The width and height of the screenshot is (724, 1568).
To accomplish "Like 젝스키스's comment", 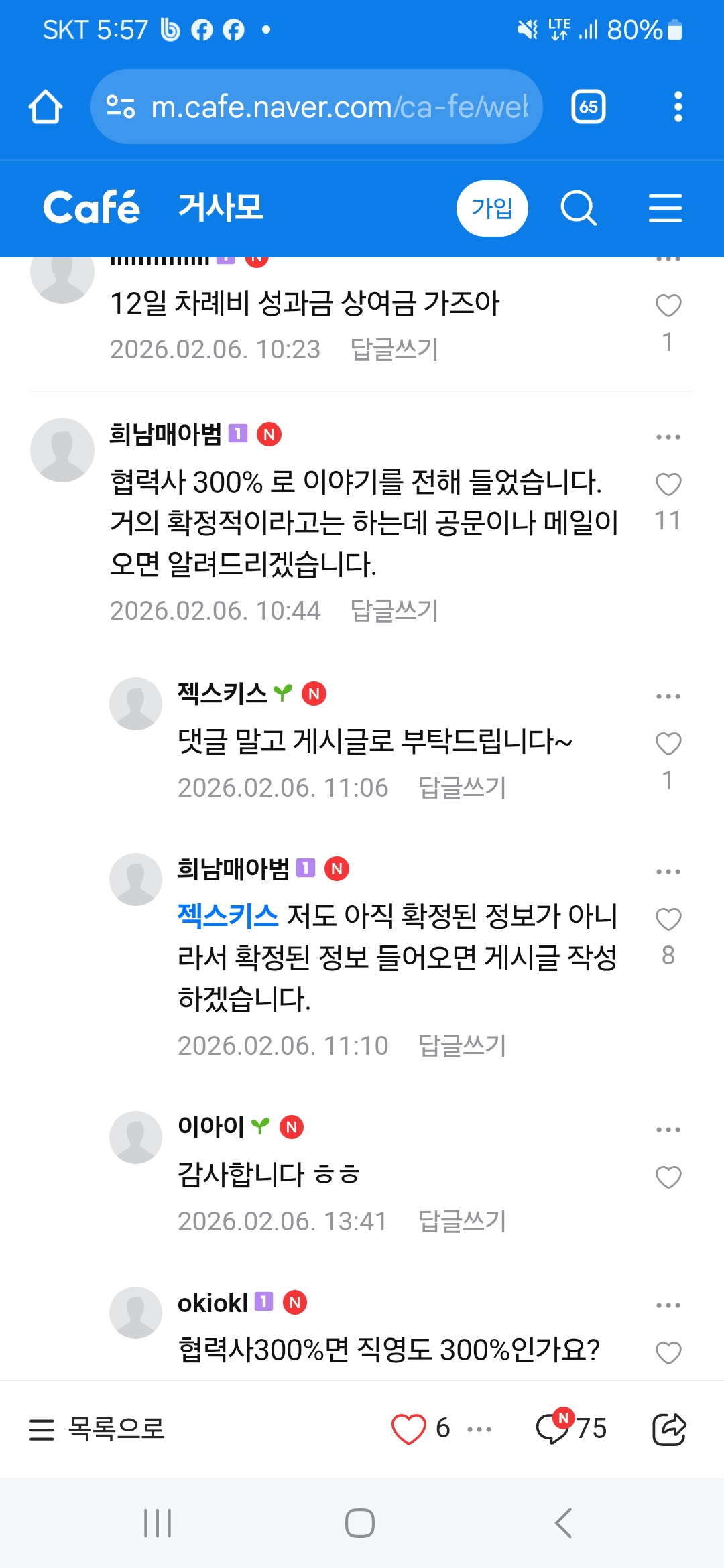I will (668, 744).
